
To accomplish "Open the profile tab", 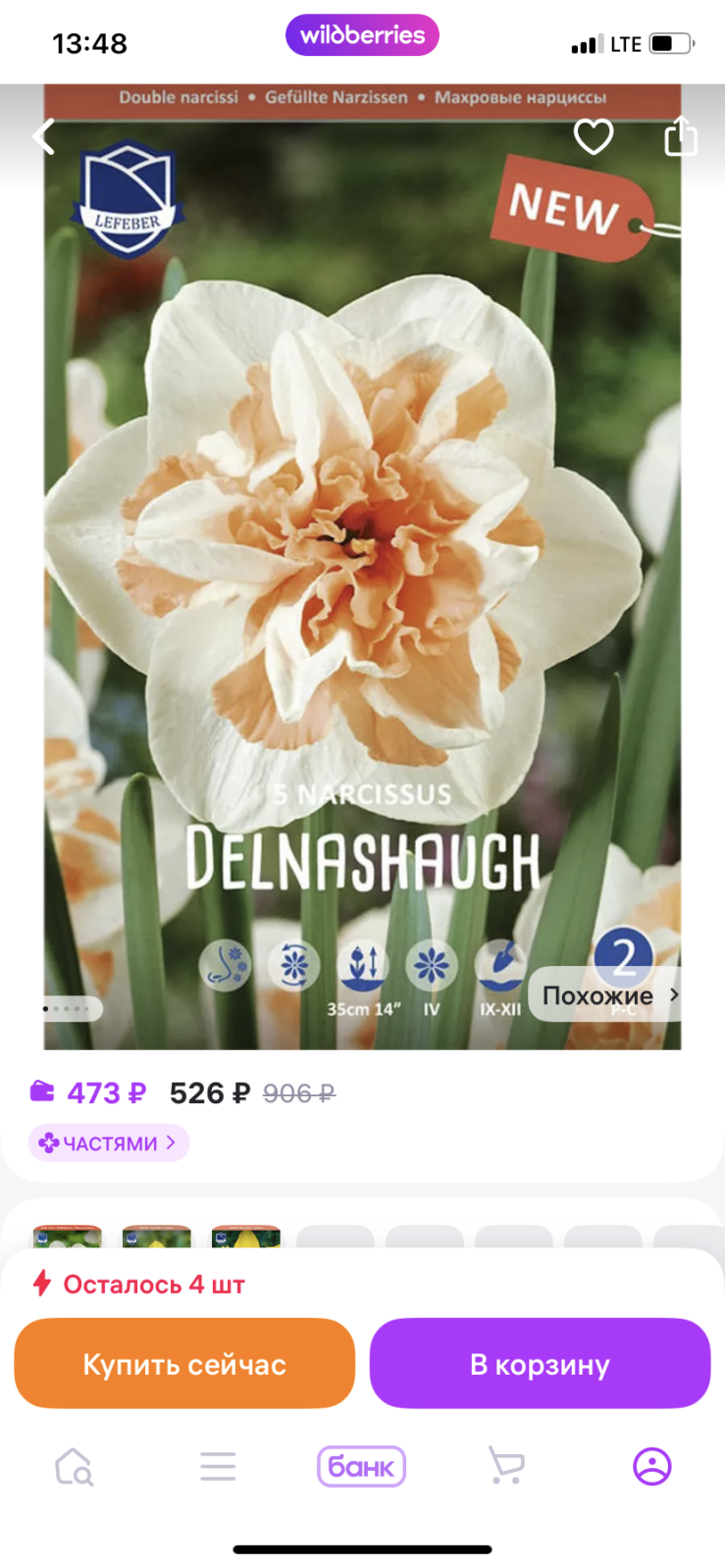I will click(652, 1467).
